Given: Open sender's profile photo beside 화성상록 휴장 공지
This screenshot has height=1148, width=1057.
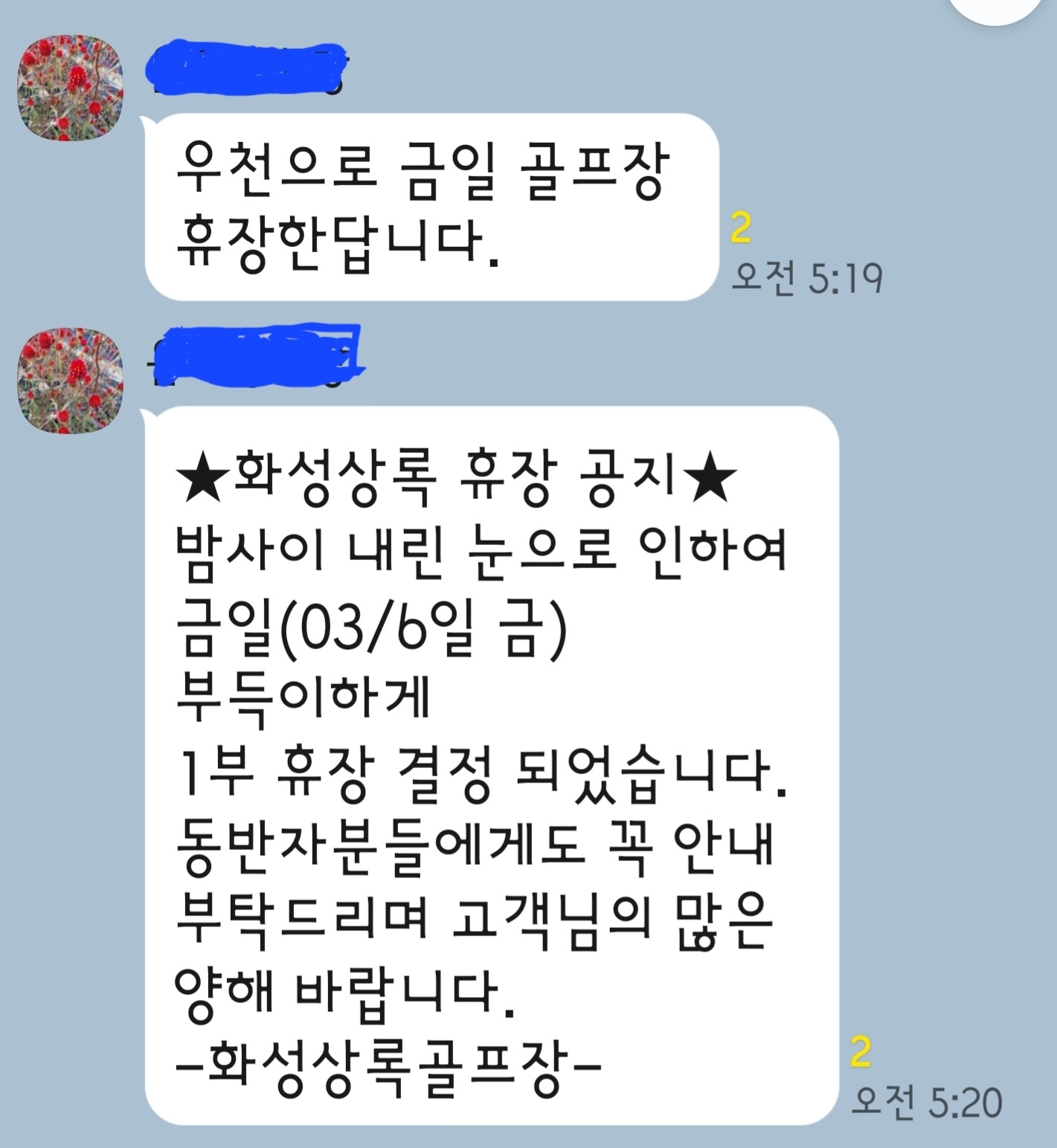Looking at the screenshot, I should pos(70,380).
